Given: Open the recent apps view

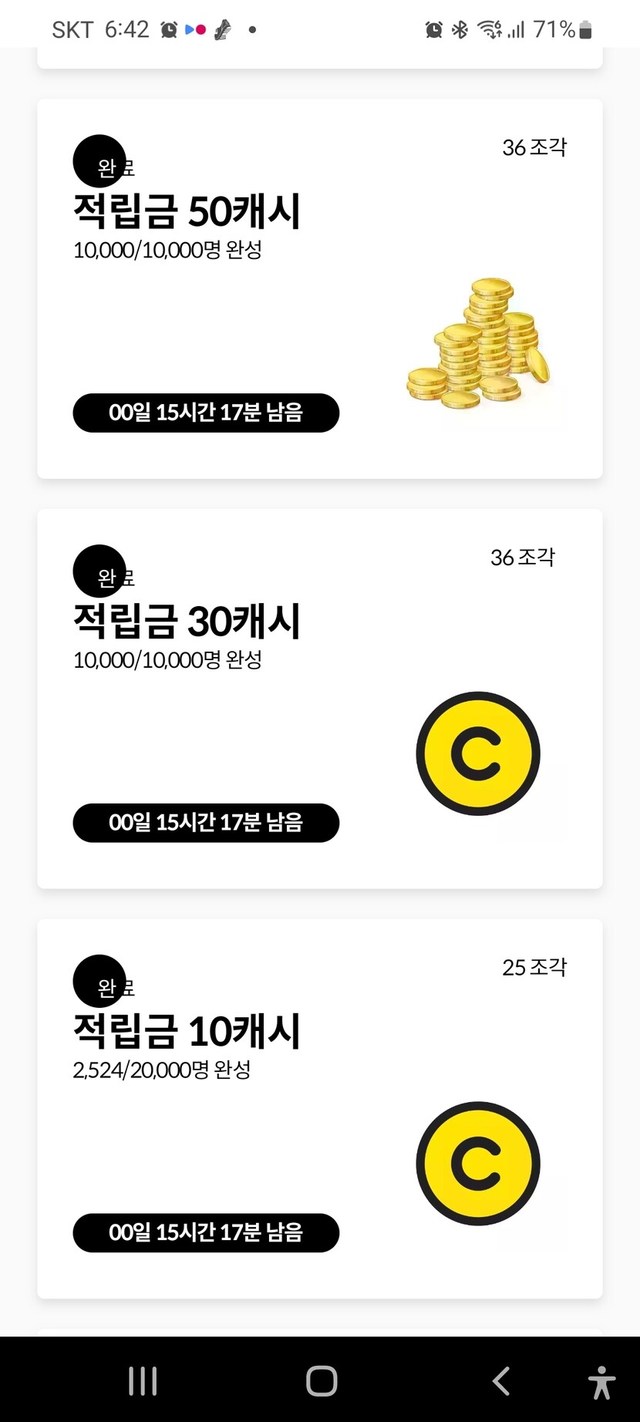Looking at the screenshot, I should pos(143,1381).
